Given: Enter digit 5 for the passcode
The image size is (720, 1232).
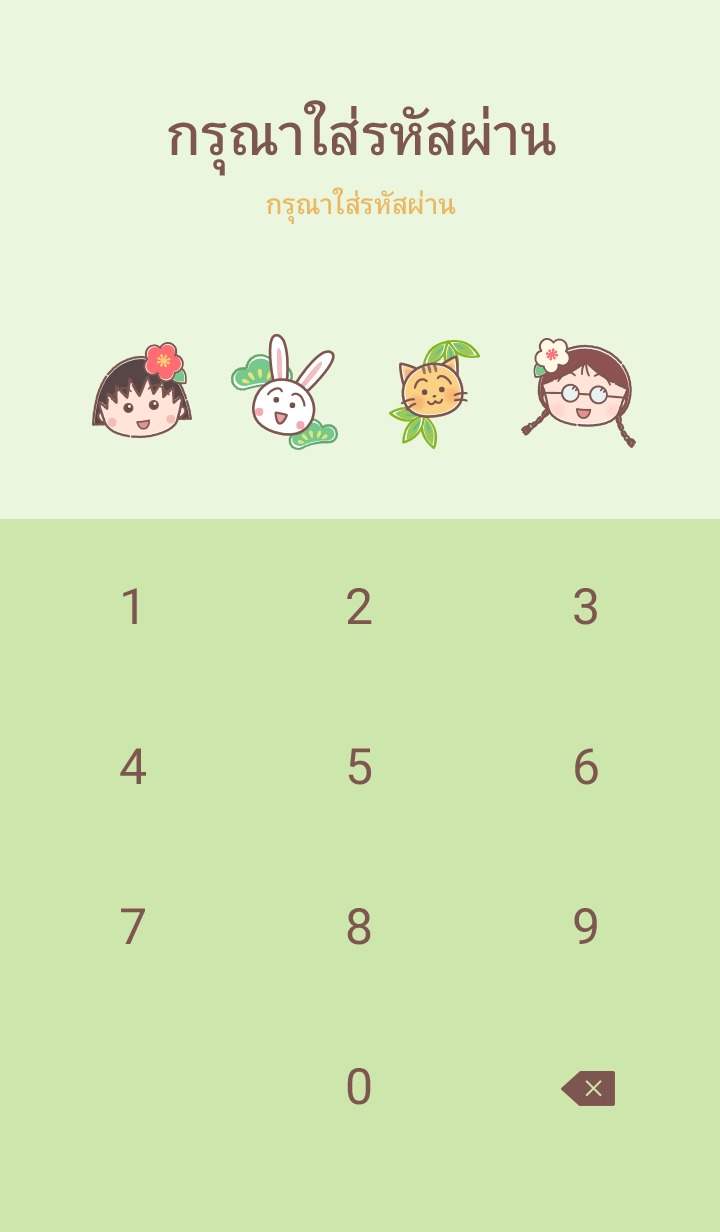Looking at the screenshot, I should 359,767.
